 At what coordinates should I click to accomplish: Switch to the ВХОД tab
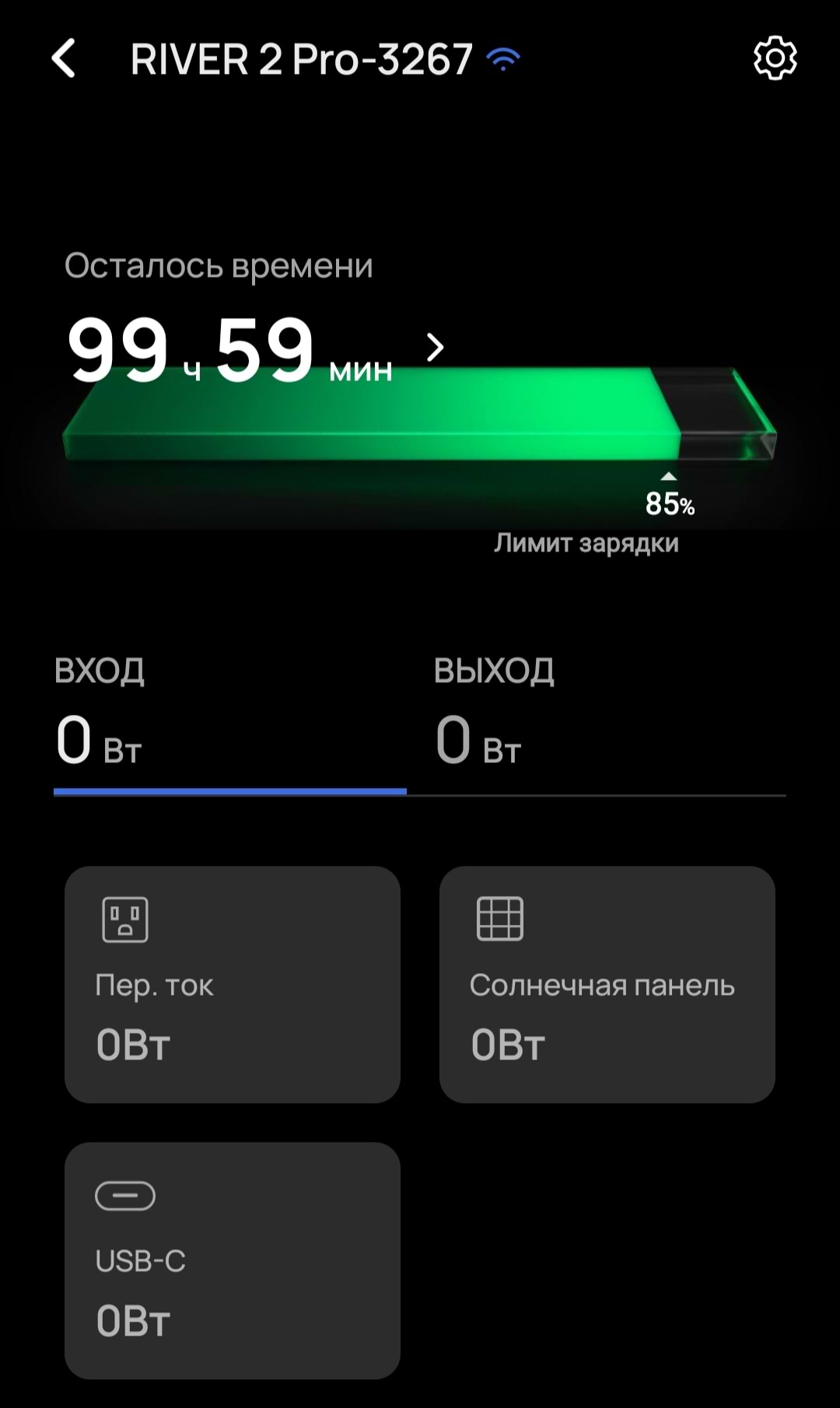[229, 720]
